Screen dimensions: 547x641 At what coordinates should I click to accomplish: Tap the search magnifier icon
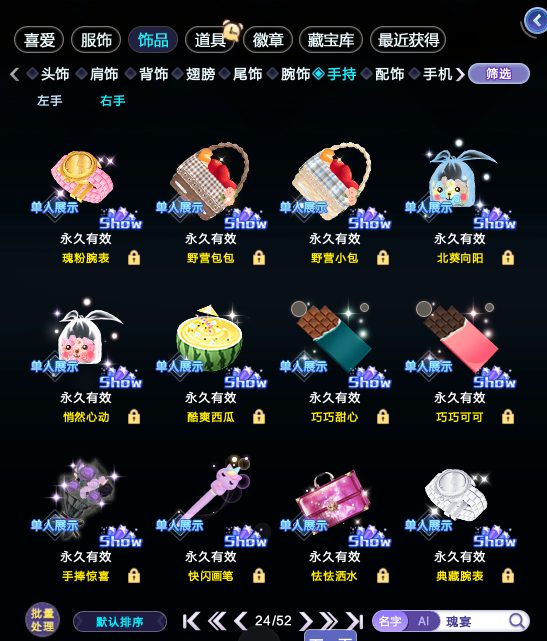517,621
